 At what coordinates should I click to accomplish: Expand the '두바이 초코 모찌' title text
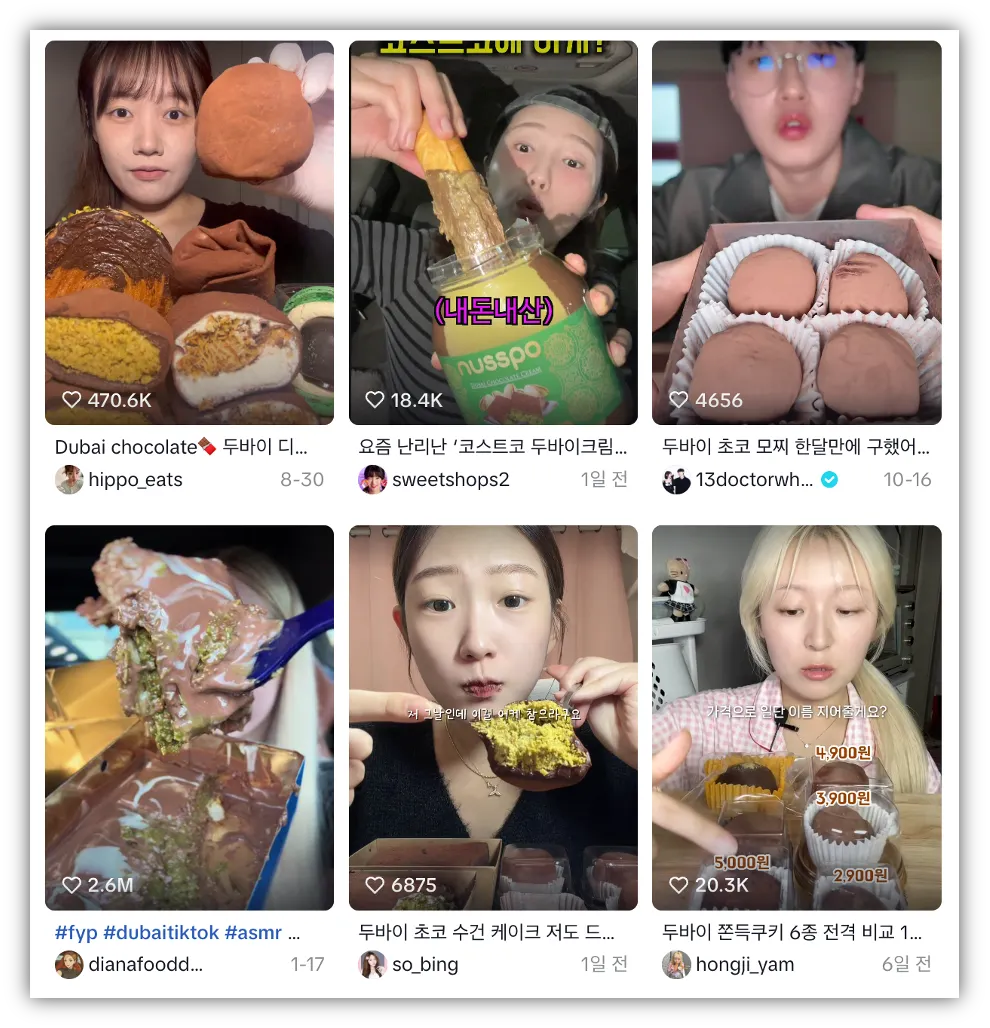[798, 447]
